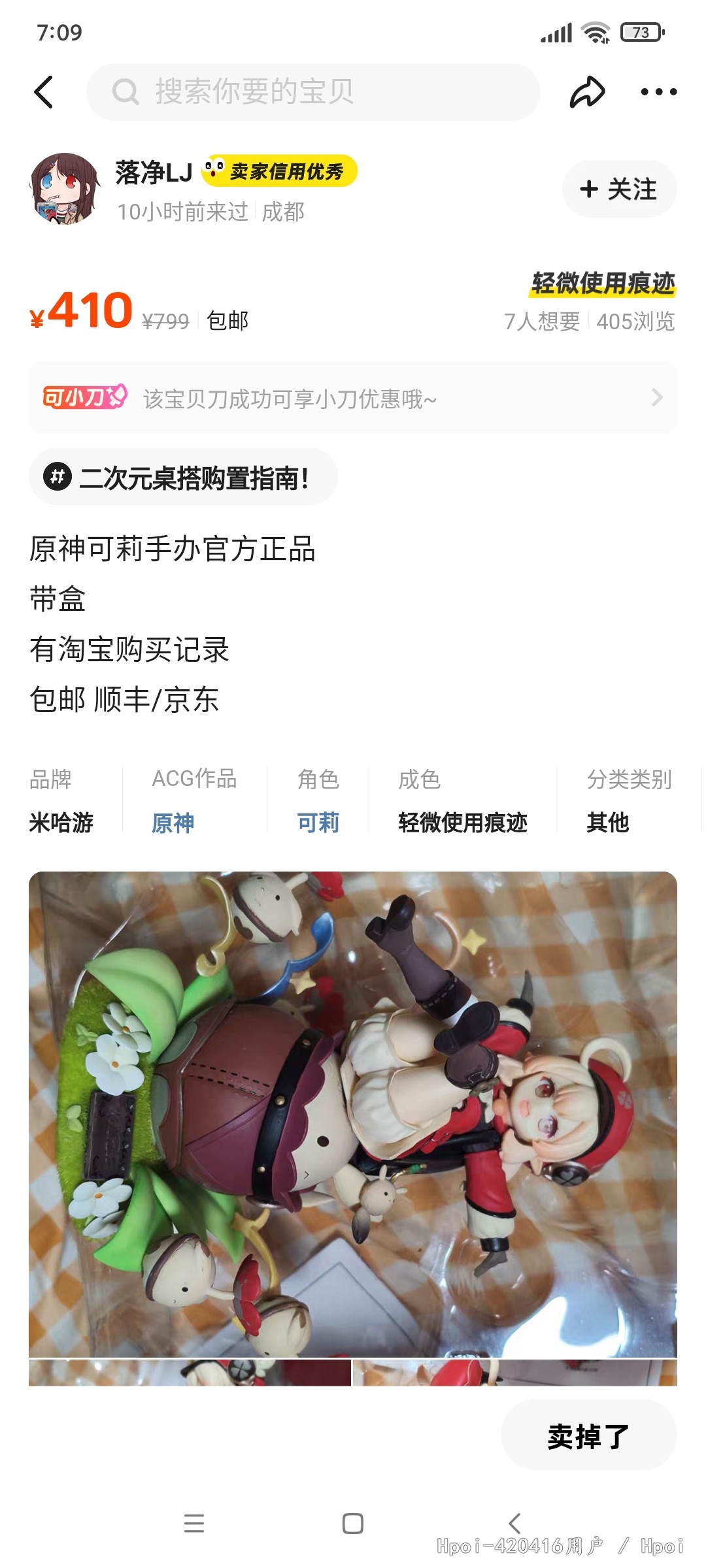Screen dimensions: 706x1568
Task: Follow the seller with 关注 button
Action: click(x=618, y=189)
